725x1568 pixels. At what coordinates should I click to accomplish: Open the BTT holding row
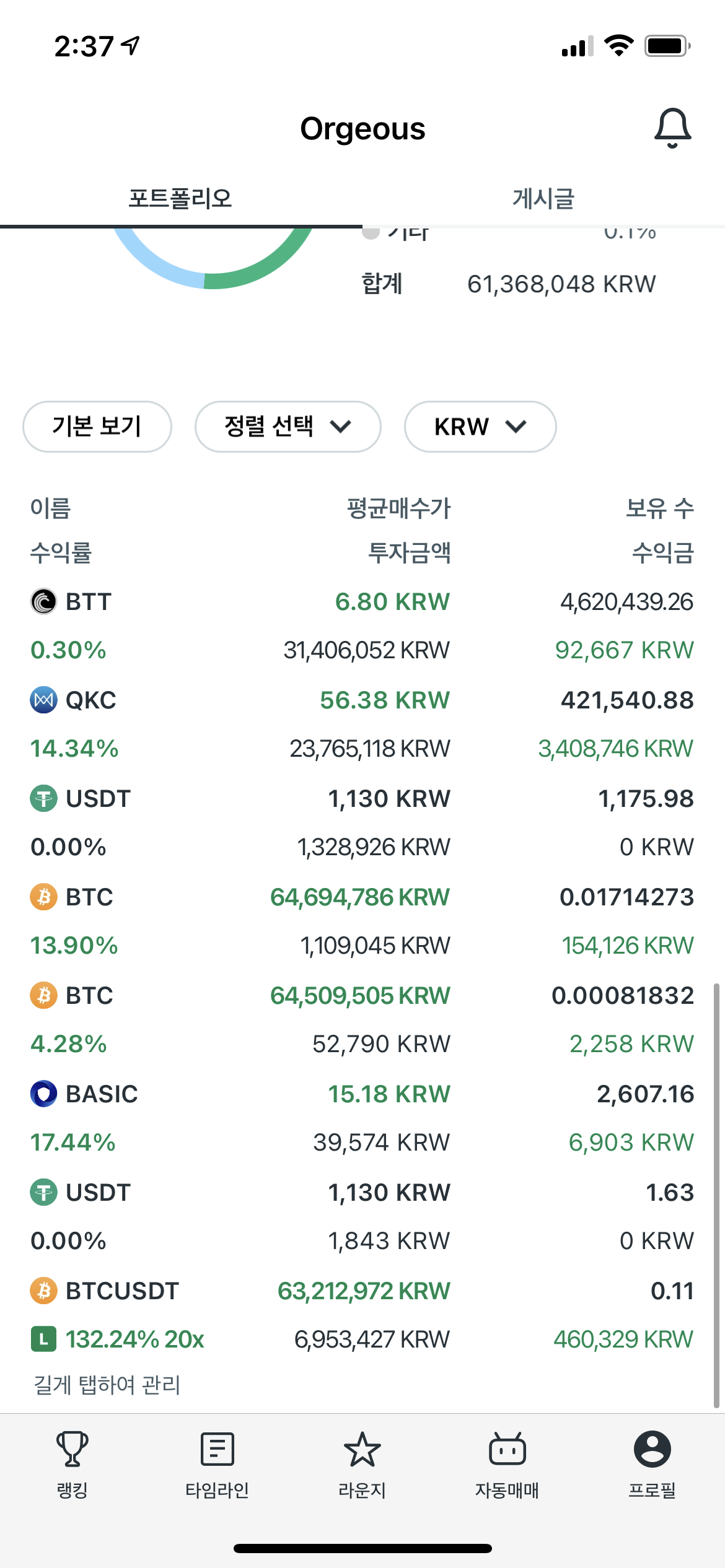[x=362, y=625]
